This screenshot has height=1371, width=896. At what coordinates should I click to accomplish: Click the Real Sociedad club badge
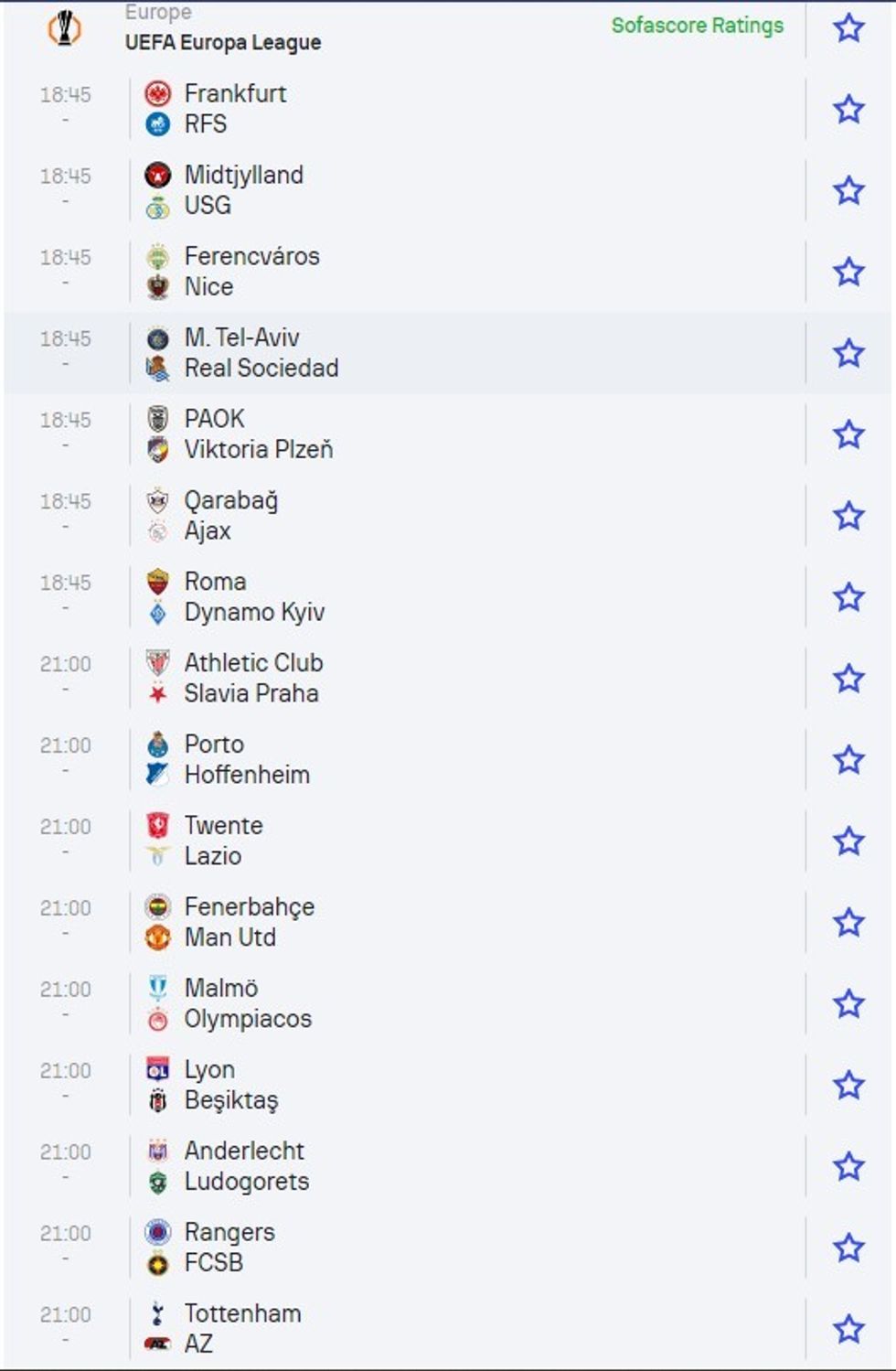[x=157, y=368]
